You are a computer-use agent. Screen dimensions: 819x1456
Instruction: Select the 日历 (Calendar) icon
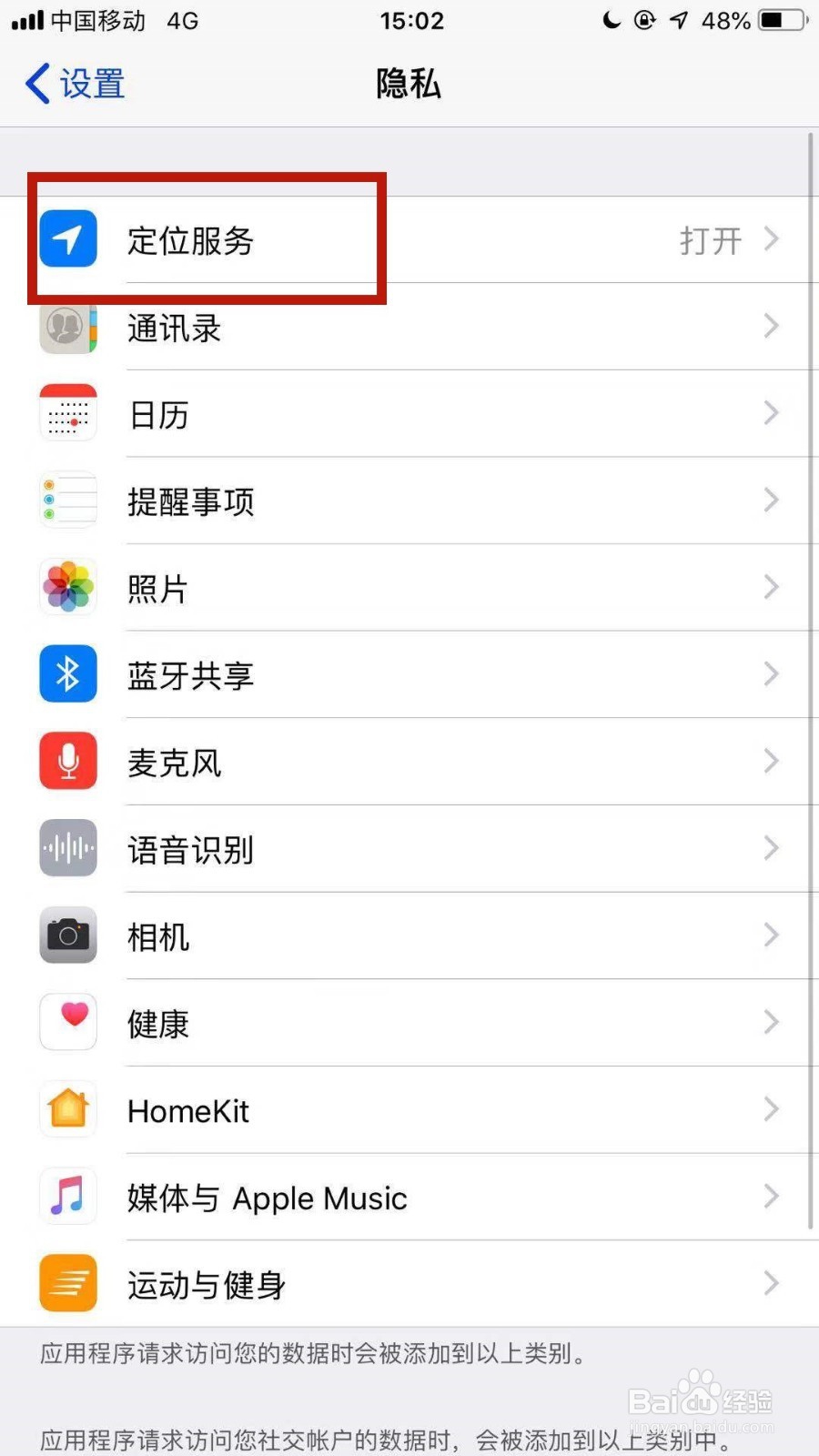pos(67,413)
